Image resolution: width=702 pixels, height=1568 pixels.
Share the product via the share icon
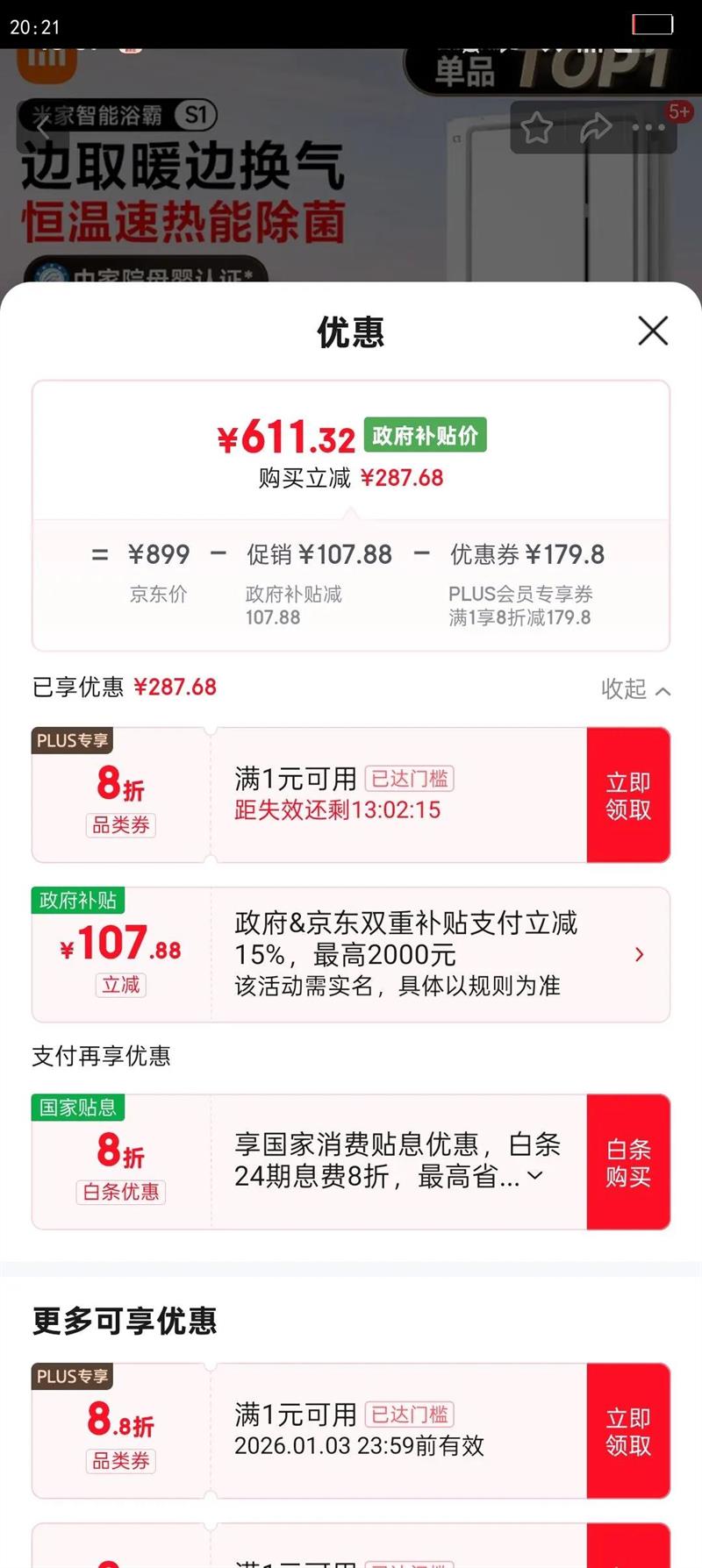click(x=596, y=128)
